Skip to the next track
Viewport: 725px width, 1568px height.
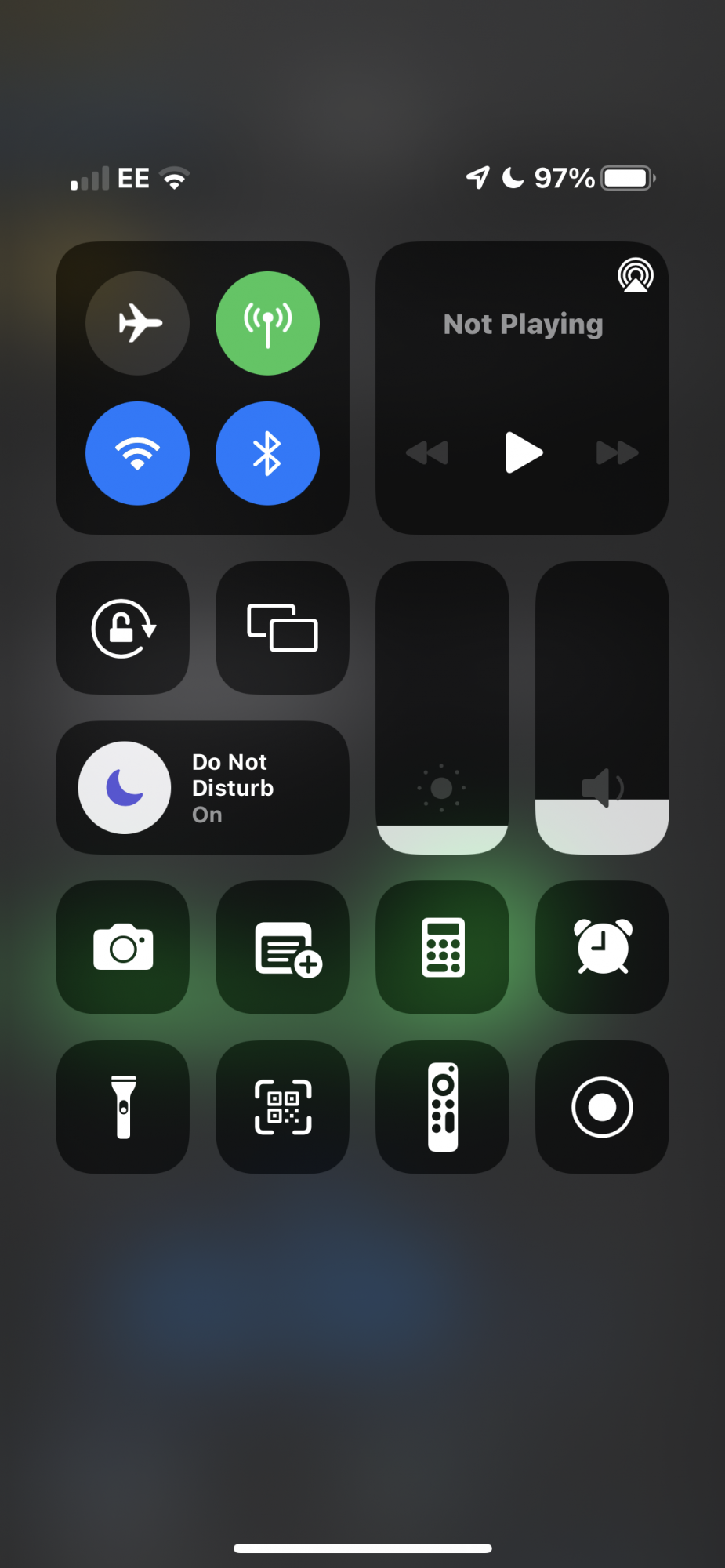(617, 452)
